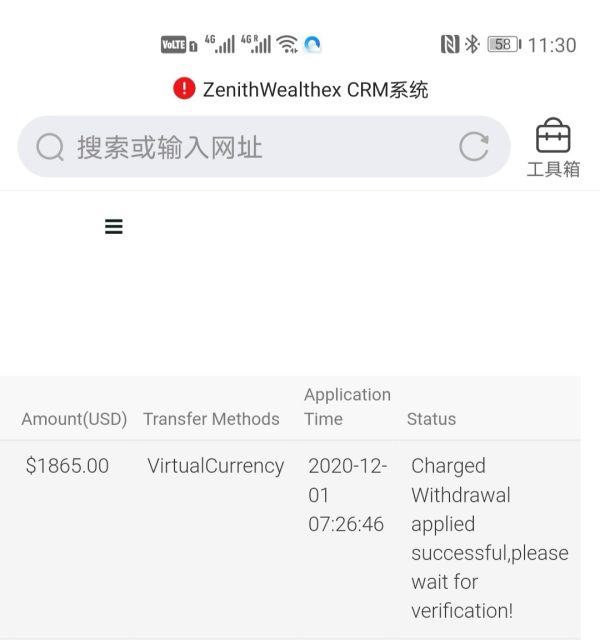View the red site security warning icon
The image size is (600, 644).
pyautogui.click(x=184, y=88)
